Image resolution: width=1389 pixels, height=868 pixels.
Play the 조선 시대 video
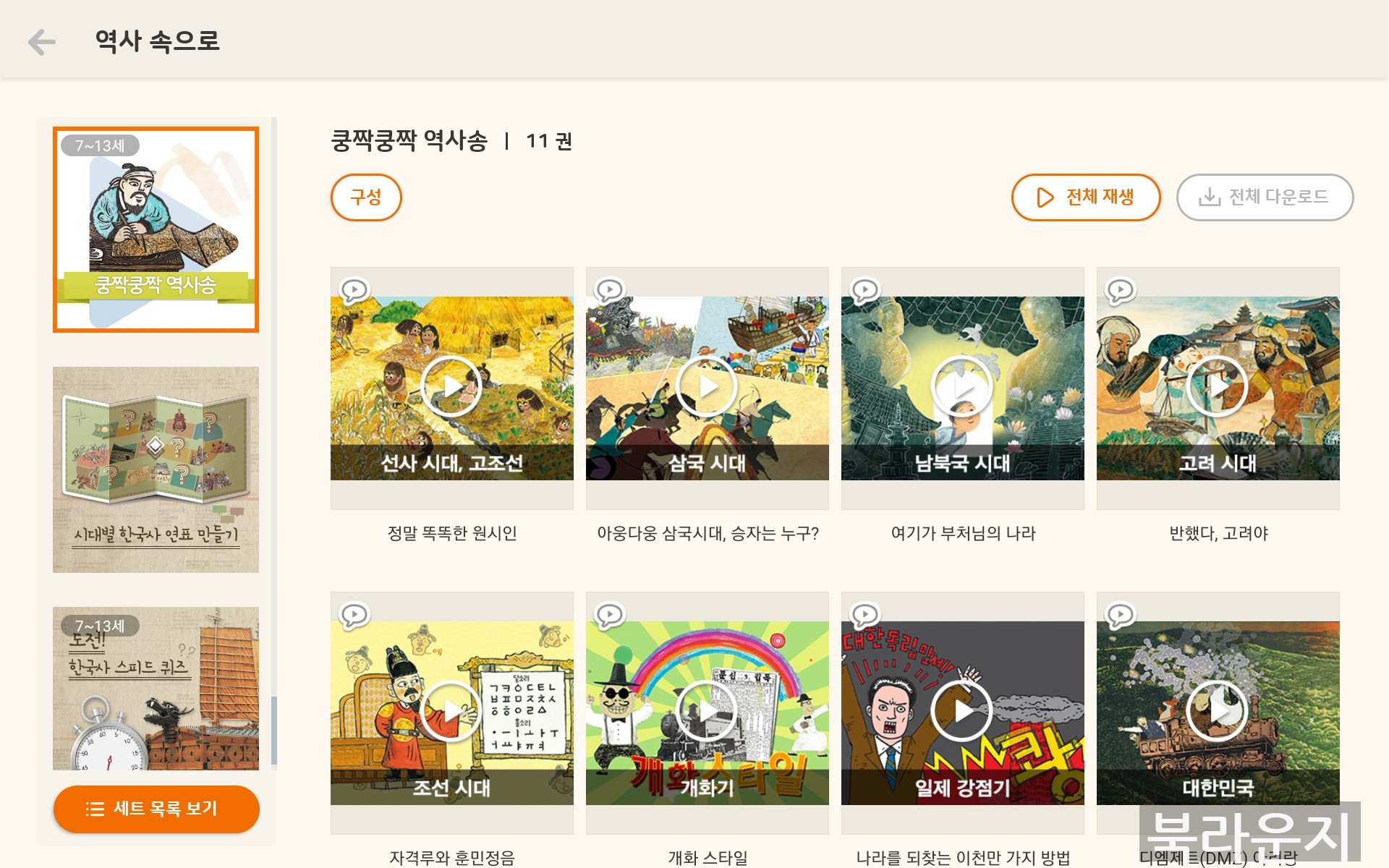click(451, 712)
